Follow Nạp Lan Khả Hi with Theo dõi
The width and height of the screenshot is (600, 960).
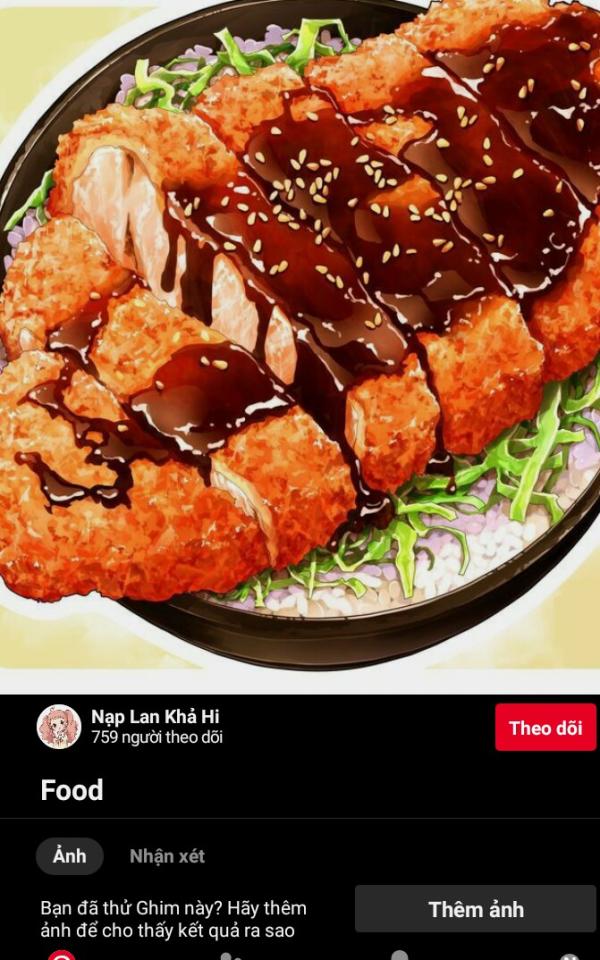point(545,727)
